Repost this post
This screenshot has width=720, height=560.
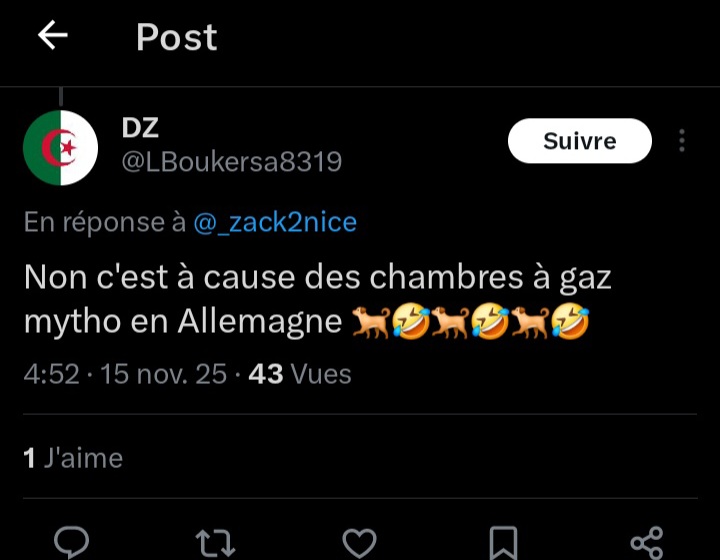215,542
